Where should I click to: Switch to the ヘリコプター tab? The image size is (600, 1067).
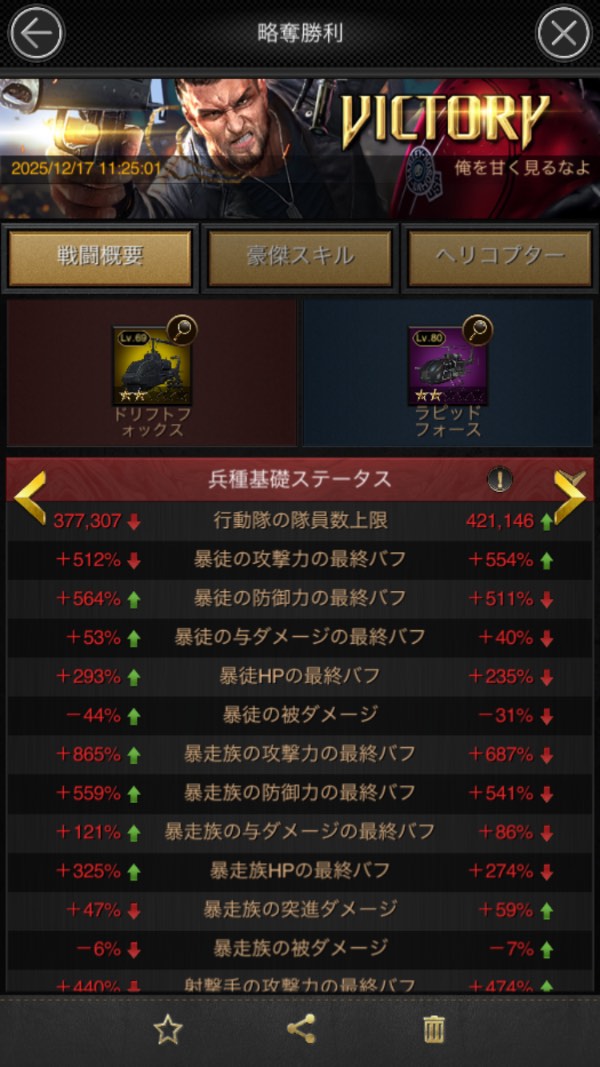pyautogui.click(x=499, y=257)
